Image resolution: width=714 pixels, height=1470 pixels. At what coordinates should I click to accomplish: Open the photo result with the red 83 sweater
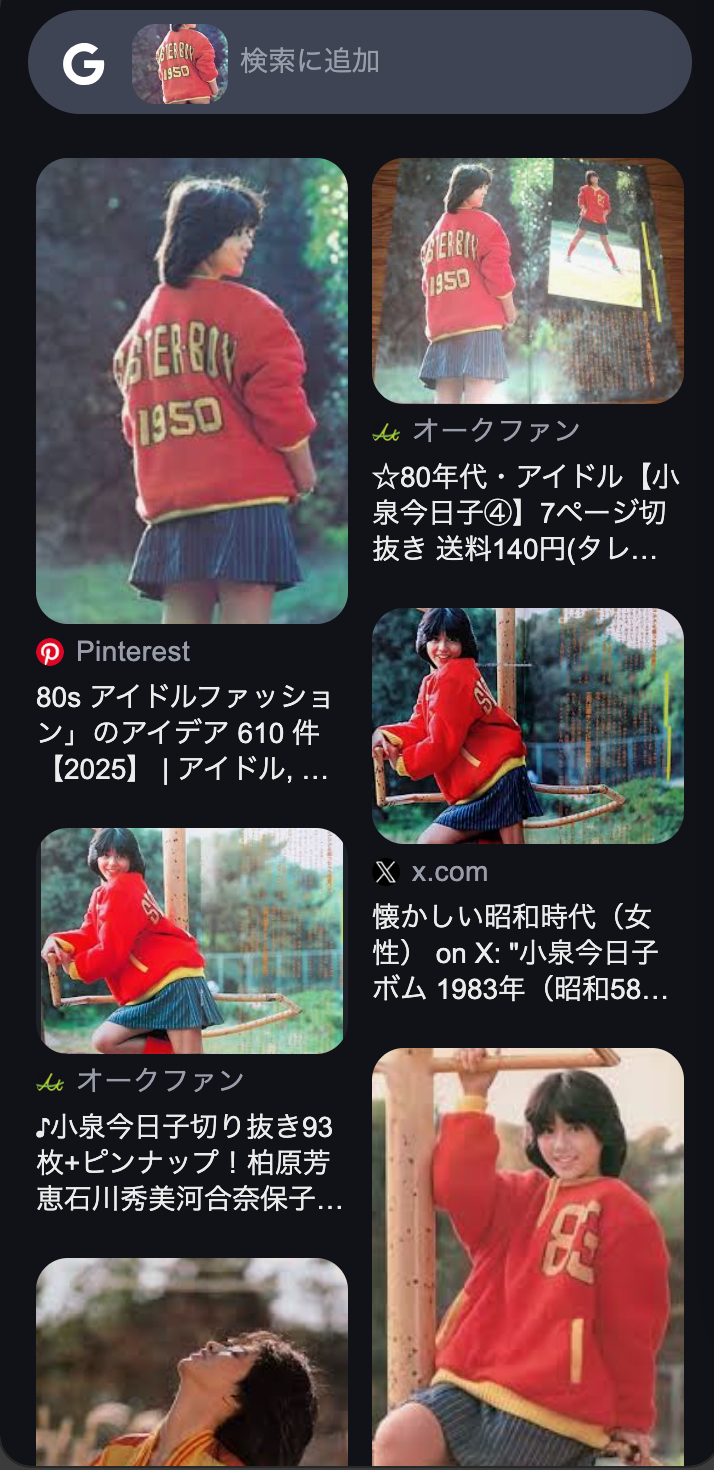(x=528, y=1257)
